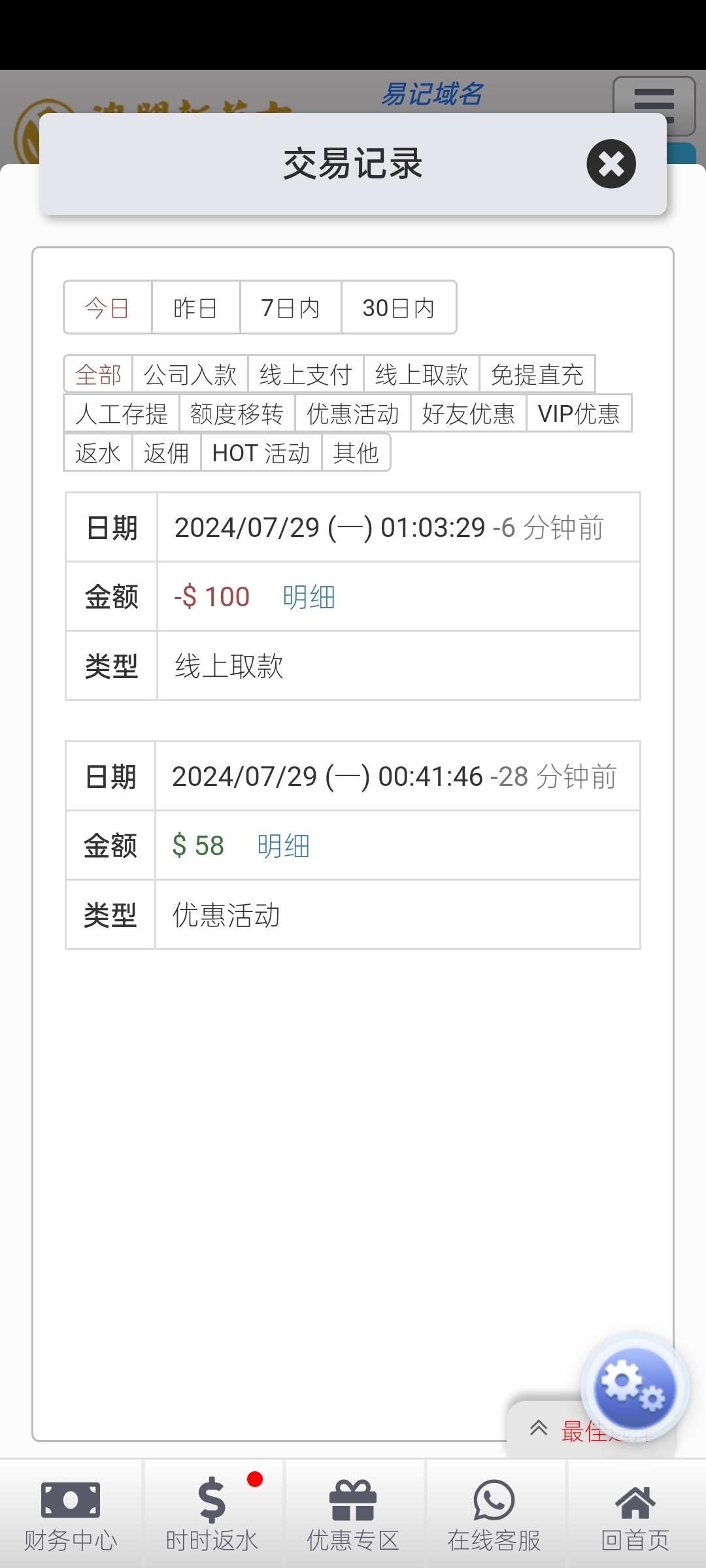Screen dimensions: 706x1568
Task: Tap the floating gear settings button
Action: click(634, 1388)
